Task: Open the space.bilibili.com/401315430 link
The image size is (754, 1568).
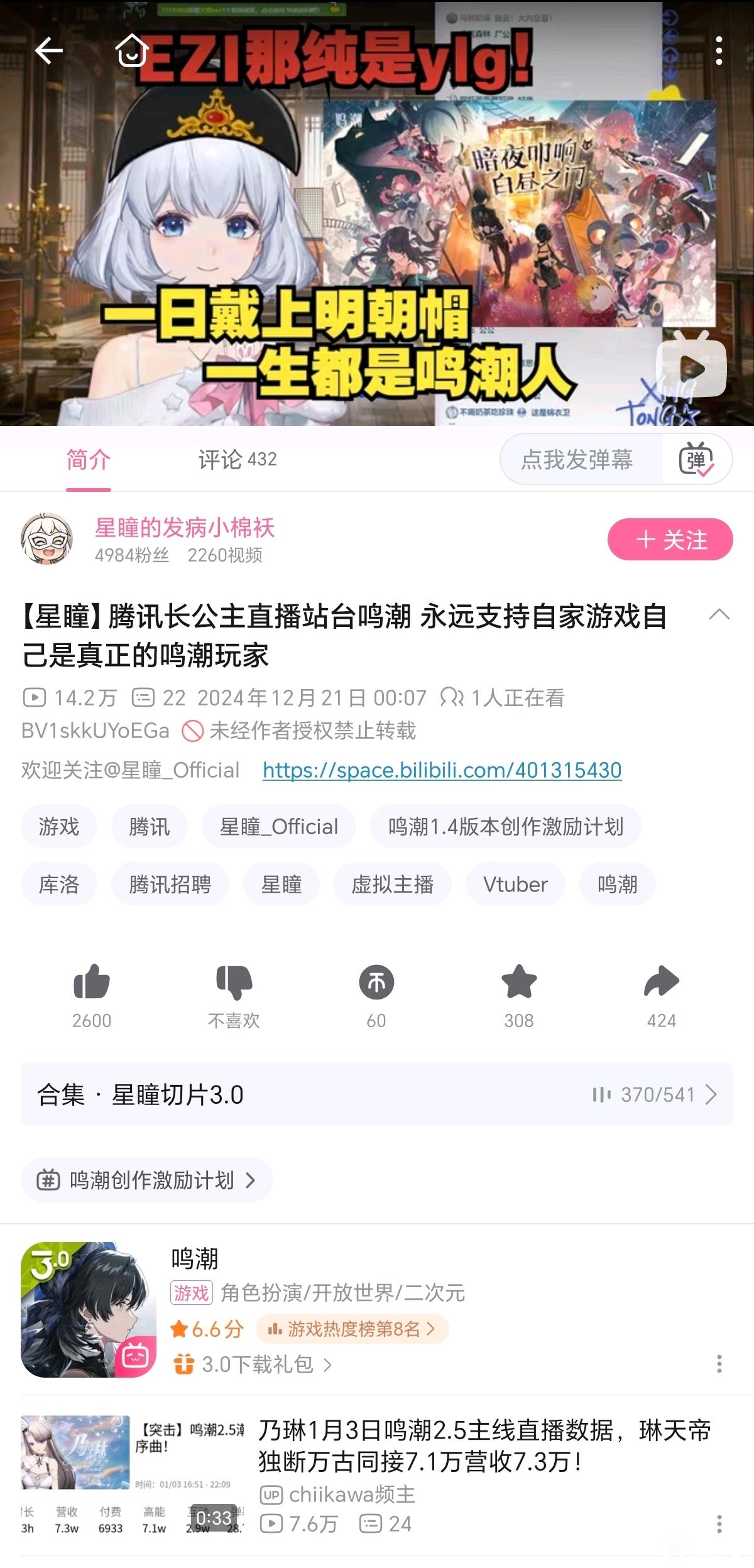Action: (x=442, y=770)
